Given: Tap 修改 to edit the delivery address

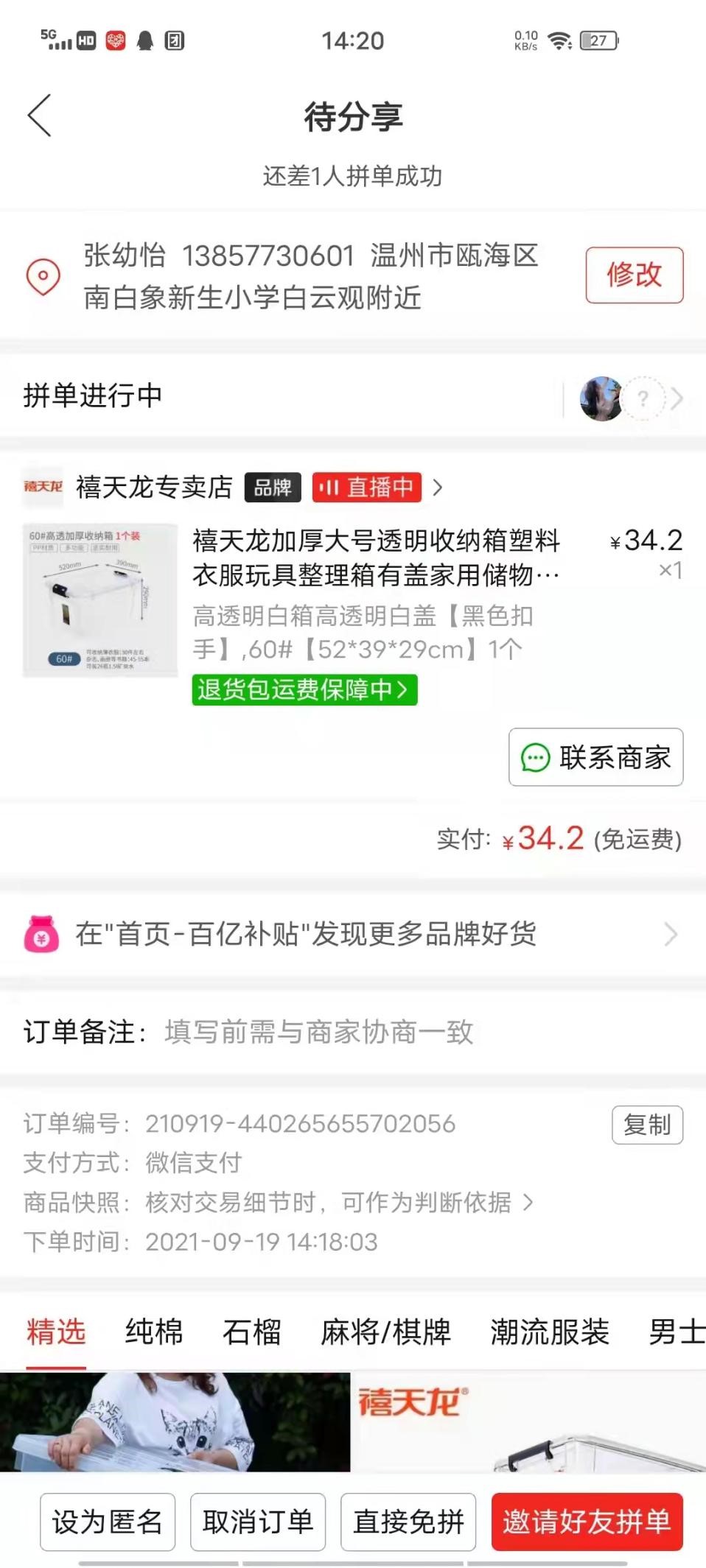Looking at the screenshot, I should tap(635, 275).
